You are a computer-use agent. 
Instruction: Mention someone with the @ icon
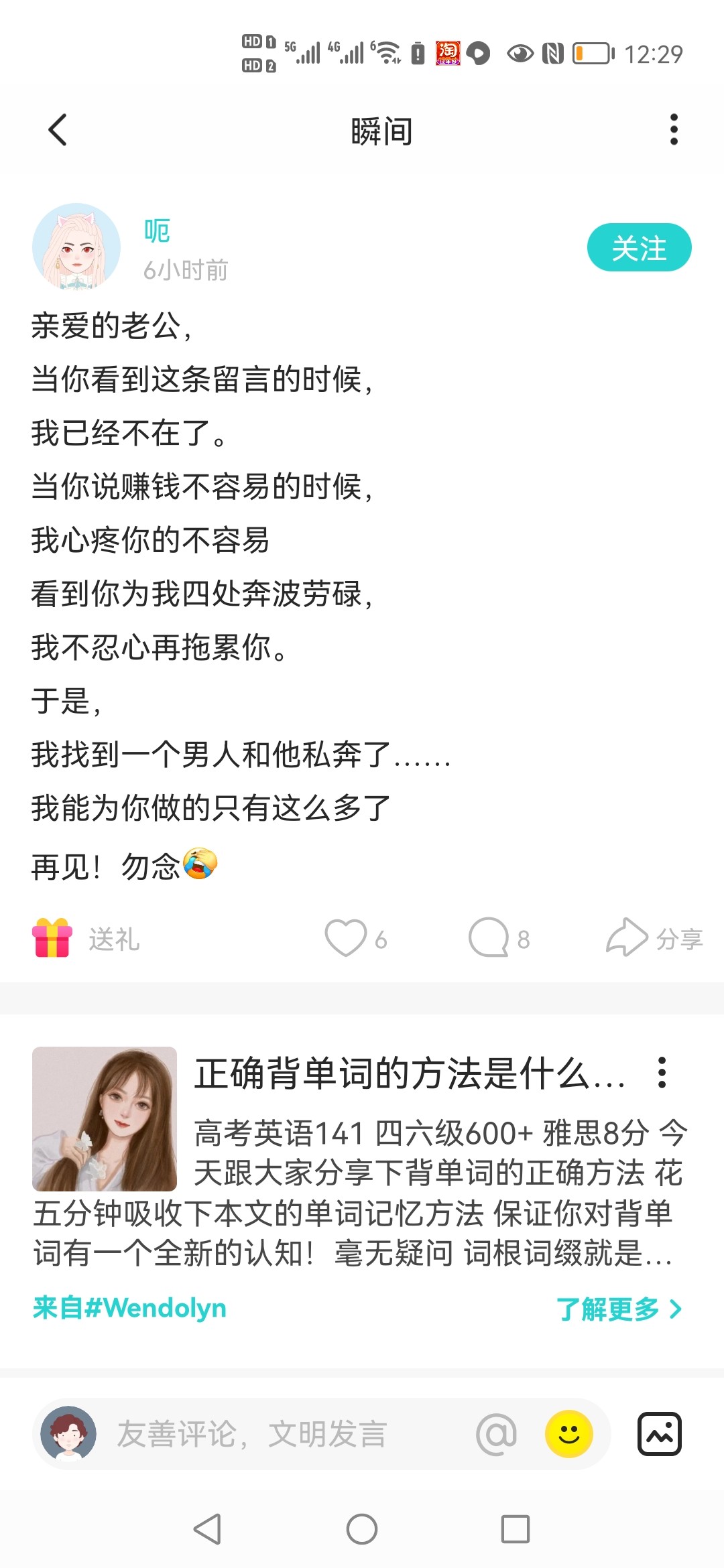point(496,1434)
